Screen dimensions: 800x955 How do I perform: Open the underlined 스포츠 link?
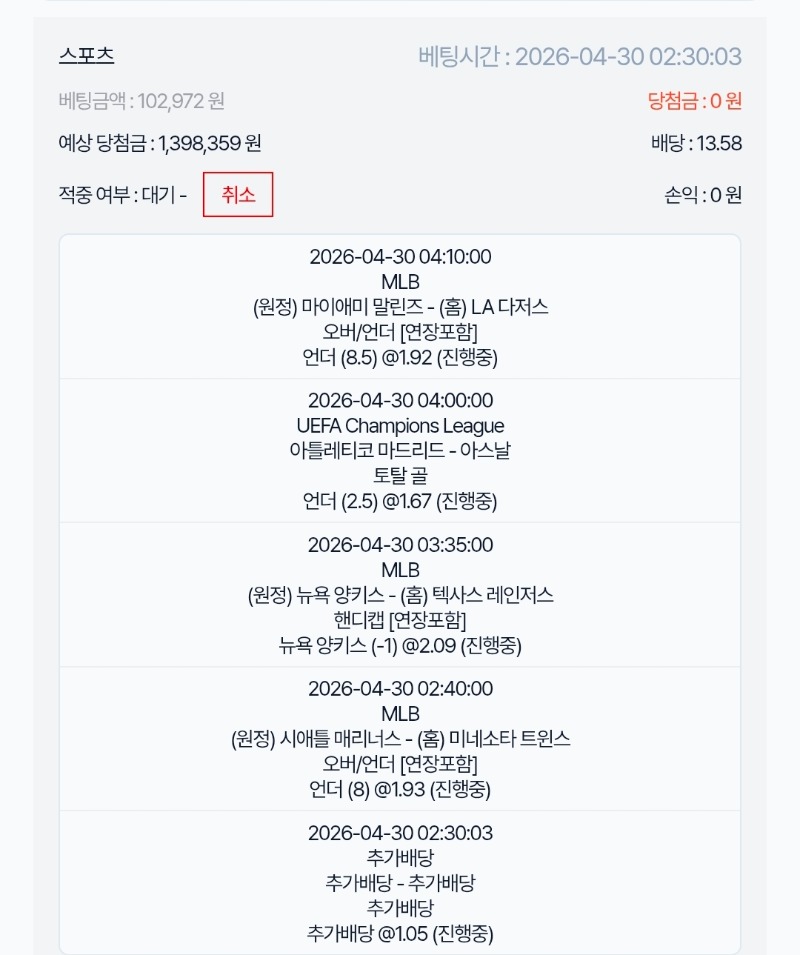[x=86, y=56]
